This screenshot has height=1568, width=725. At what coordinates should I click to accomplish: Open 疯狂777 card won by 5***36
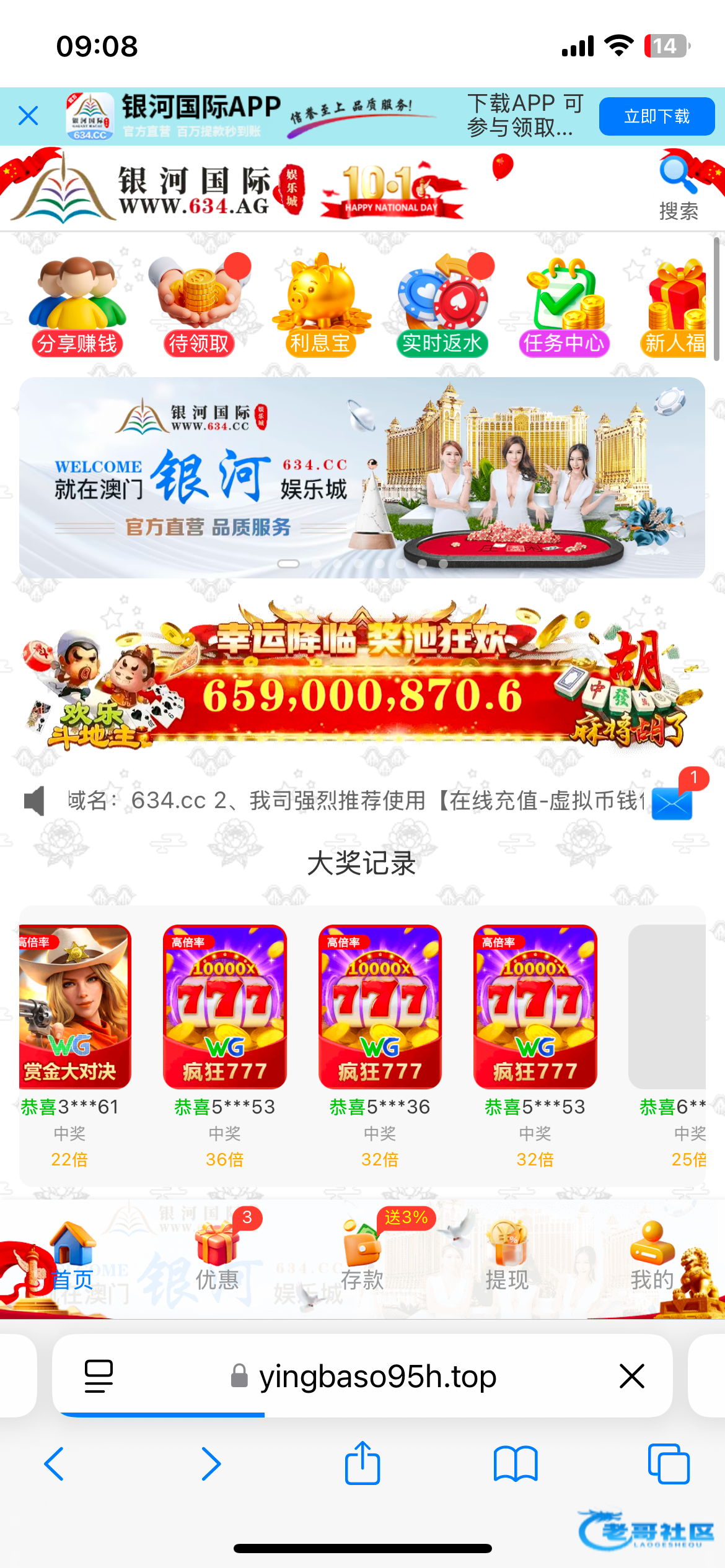click(x=380, y=1006)
